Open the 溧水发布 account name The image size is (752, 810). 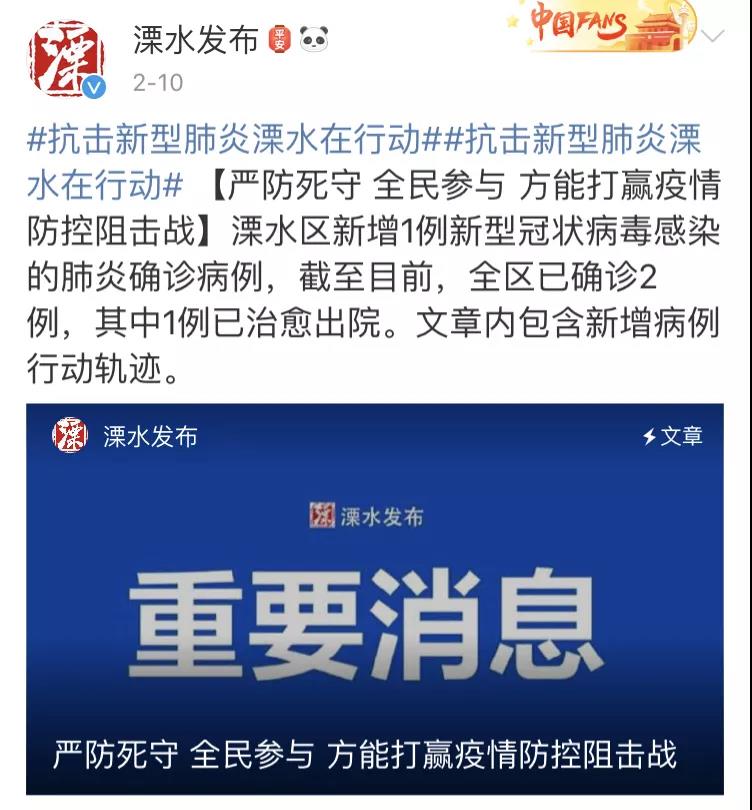(194, 40)
